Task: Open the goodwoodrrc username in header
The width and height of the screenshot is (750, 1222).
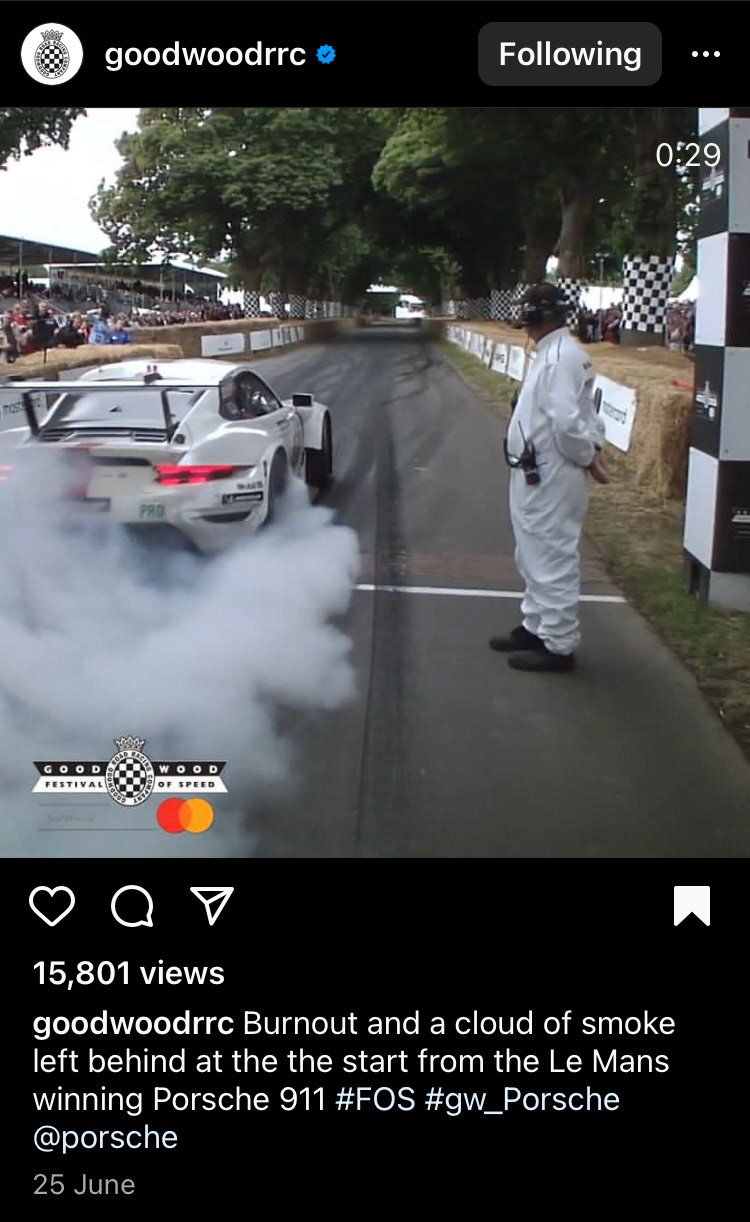Action: 205,54
